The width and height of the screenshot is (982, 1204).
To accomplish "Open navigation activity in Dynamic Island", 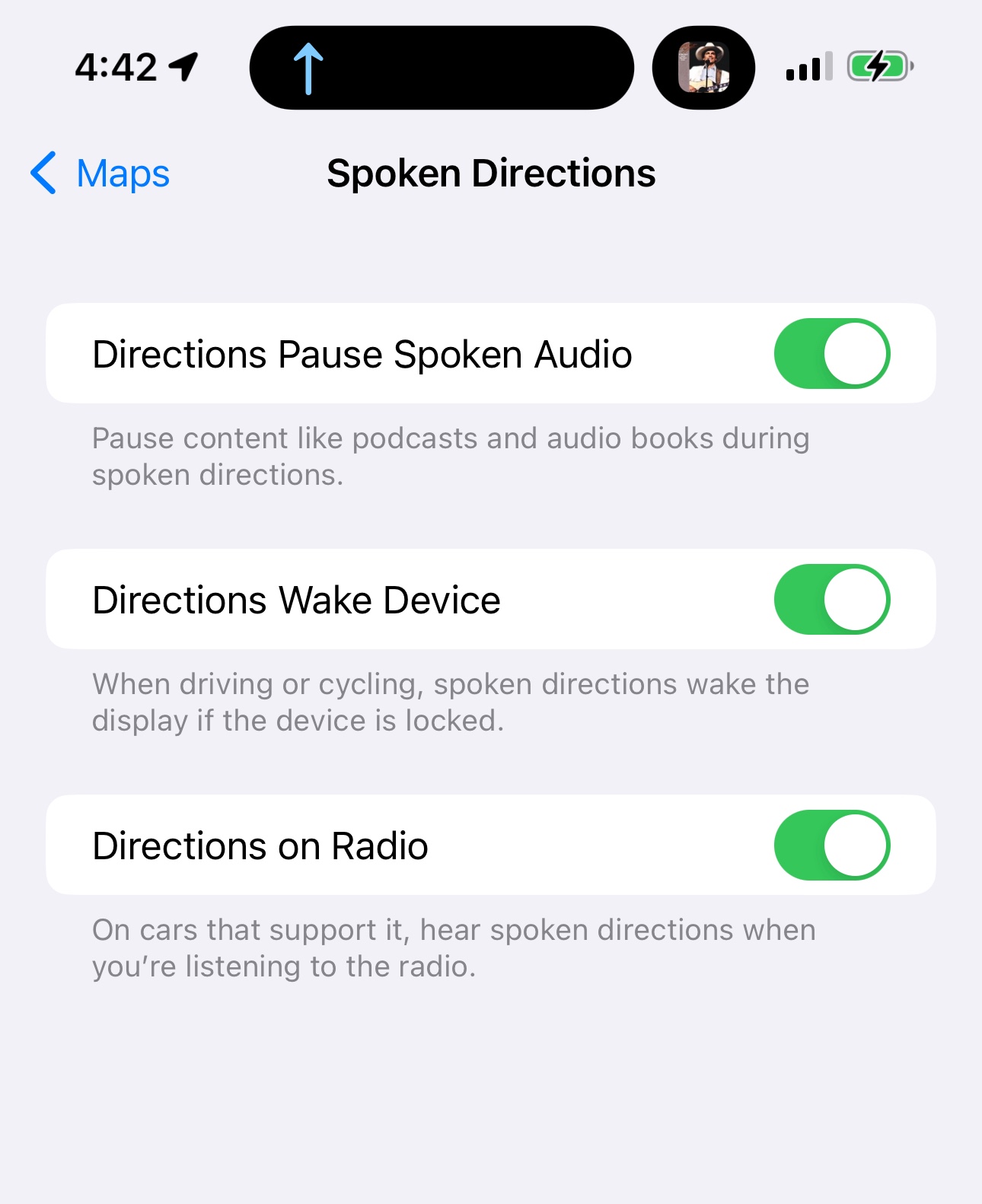I will coord(442,68).
